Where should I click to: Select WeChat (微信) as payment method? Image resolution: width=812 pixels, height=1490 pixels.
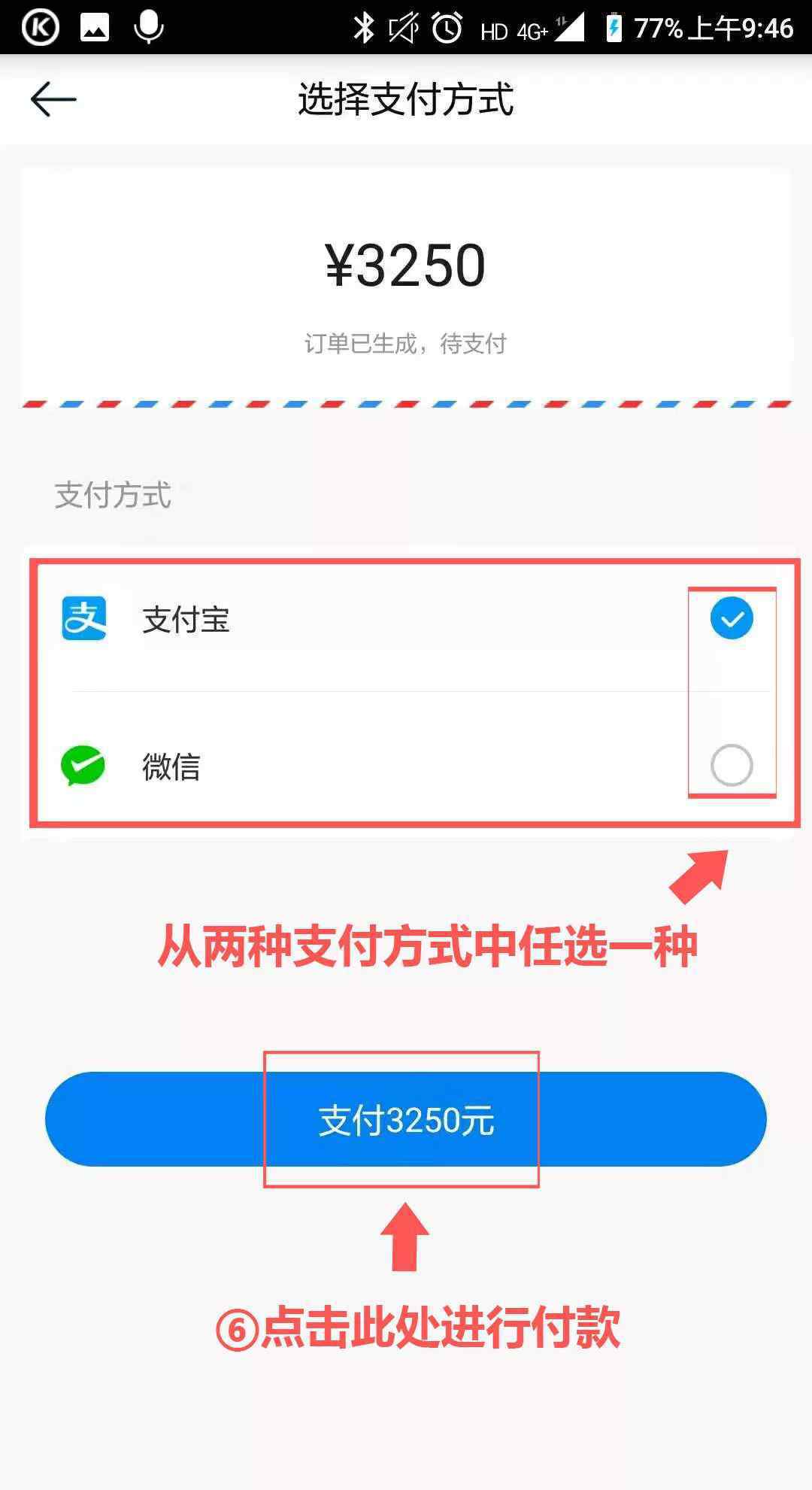[406, 766]
